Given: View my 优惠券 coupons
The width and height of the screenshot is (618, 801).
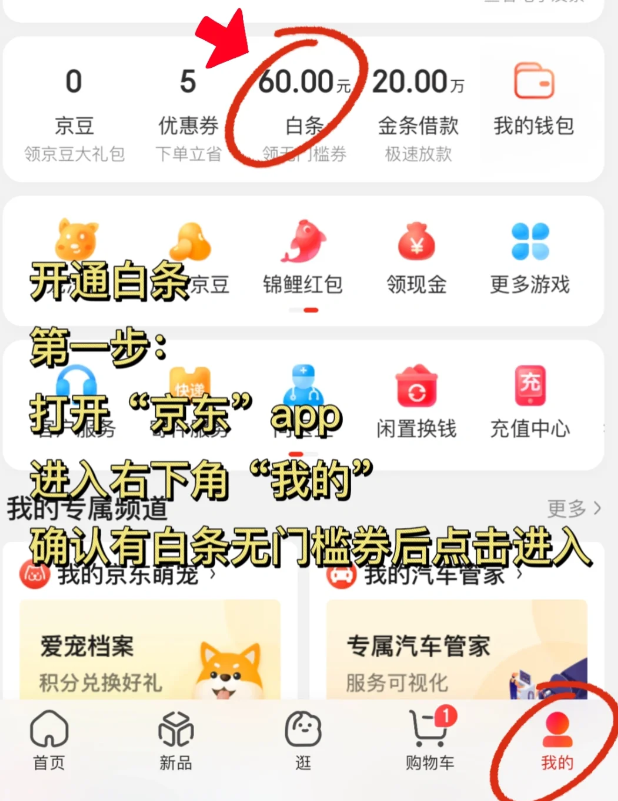Looking at the screenshot, I should 188,112.
